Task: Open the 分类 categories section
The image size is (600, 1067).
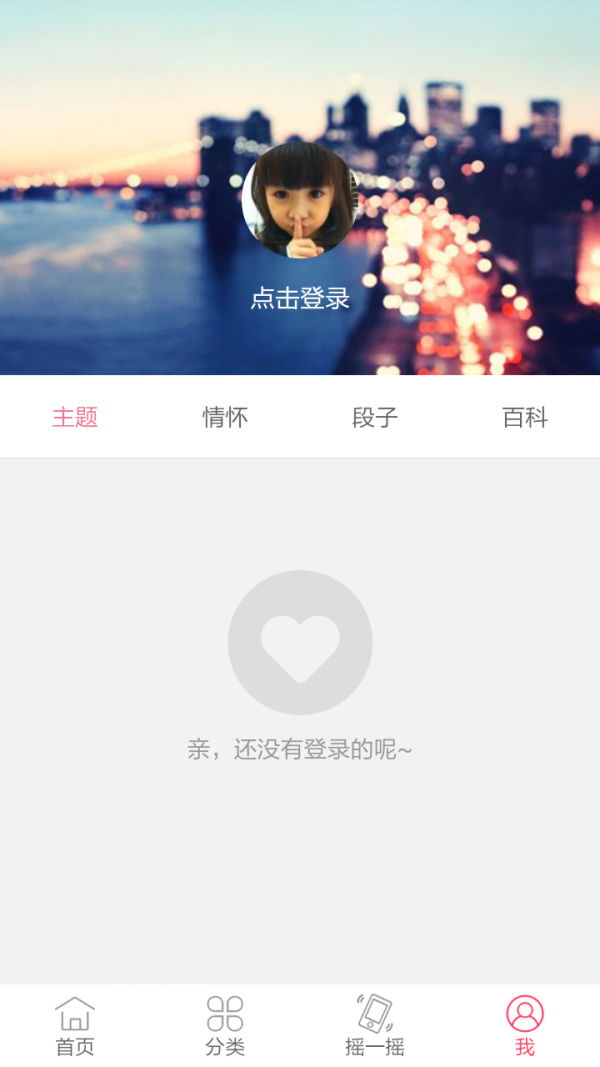Action: pos(225,1026)
